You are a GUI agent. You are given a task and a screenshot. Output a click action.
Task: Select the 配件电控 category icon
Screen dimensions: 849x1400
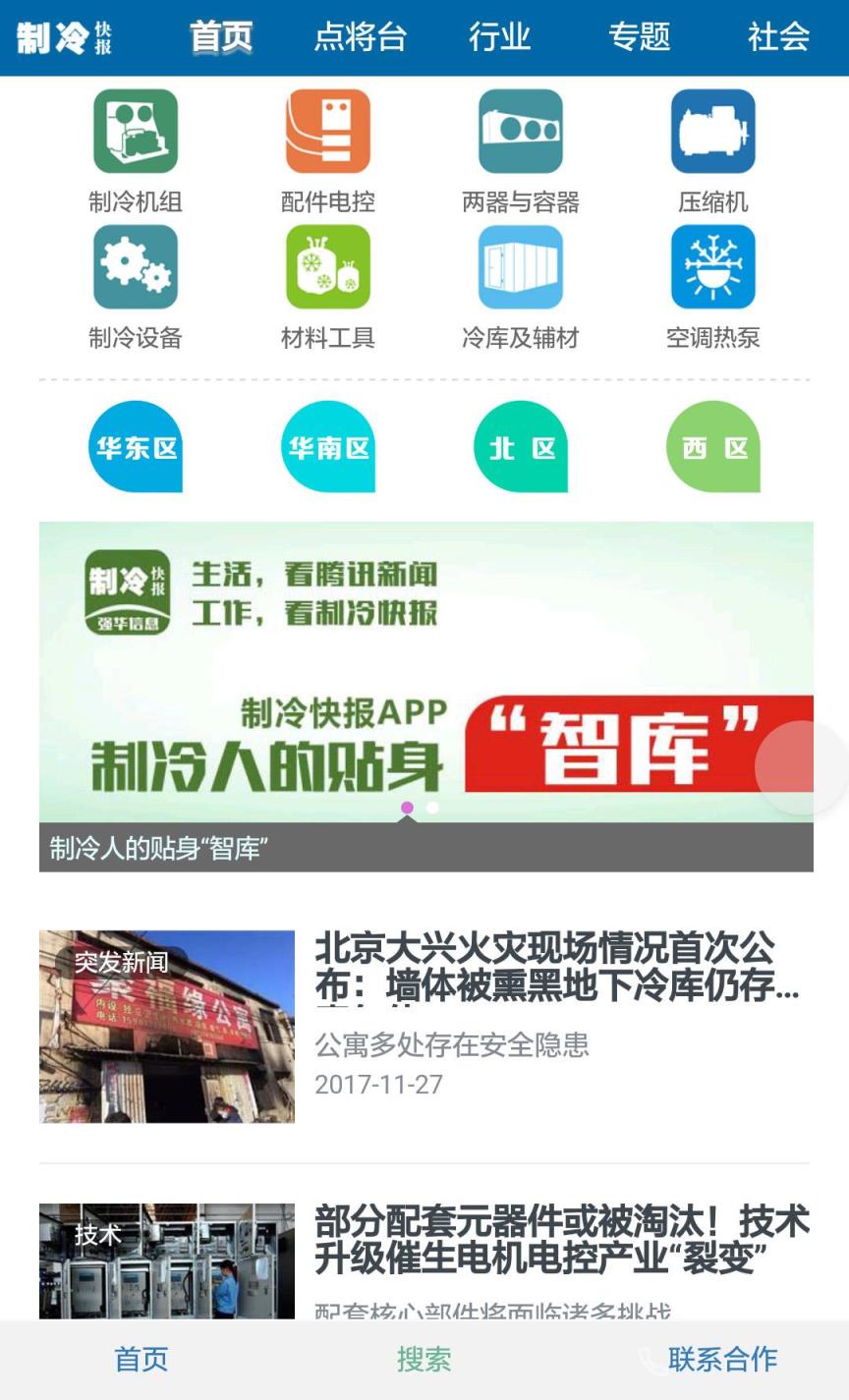327,131
